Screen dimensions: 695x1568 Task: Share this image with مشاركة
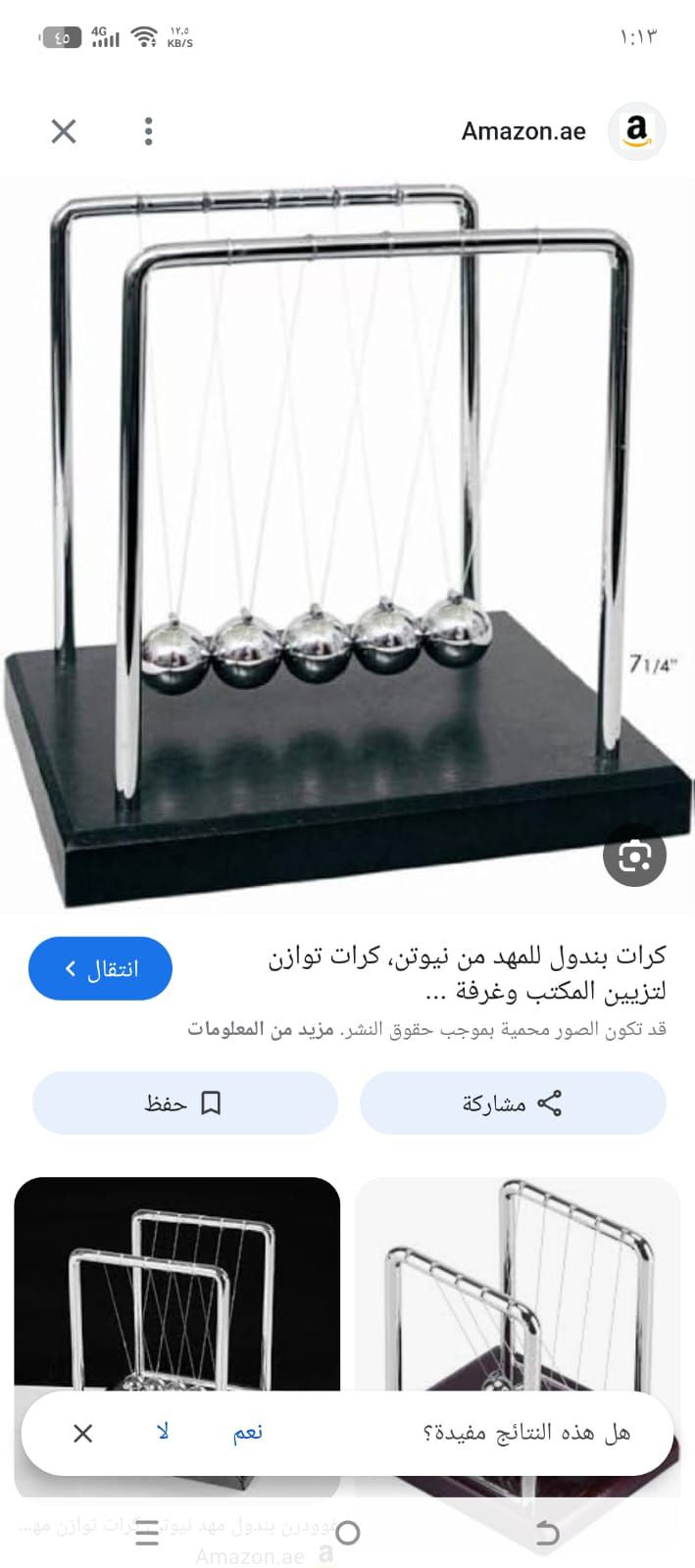click(513, 1103)
